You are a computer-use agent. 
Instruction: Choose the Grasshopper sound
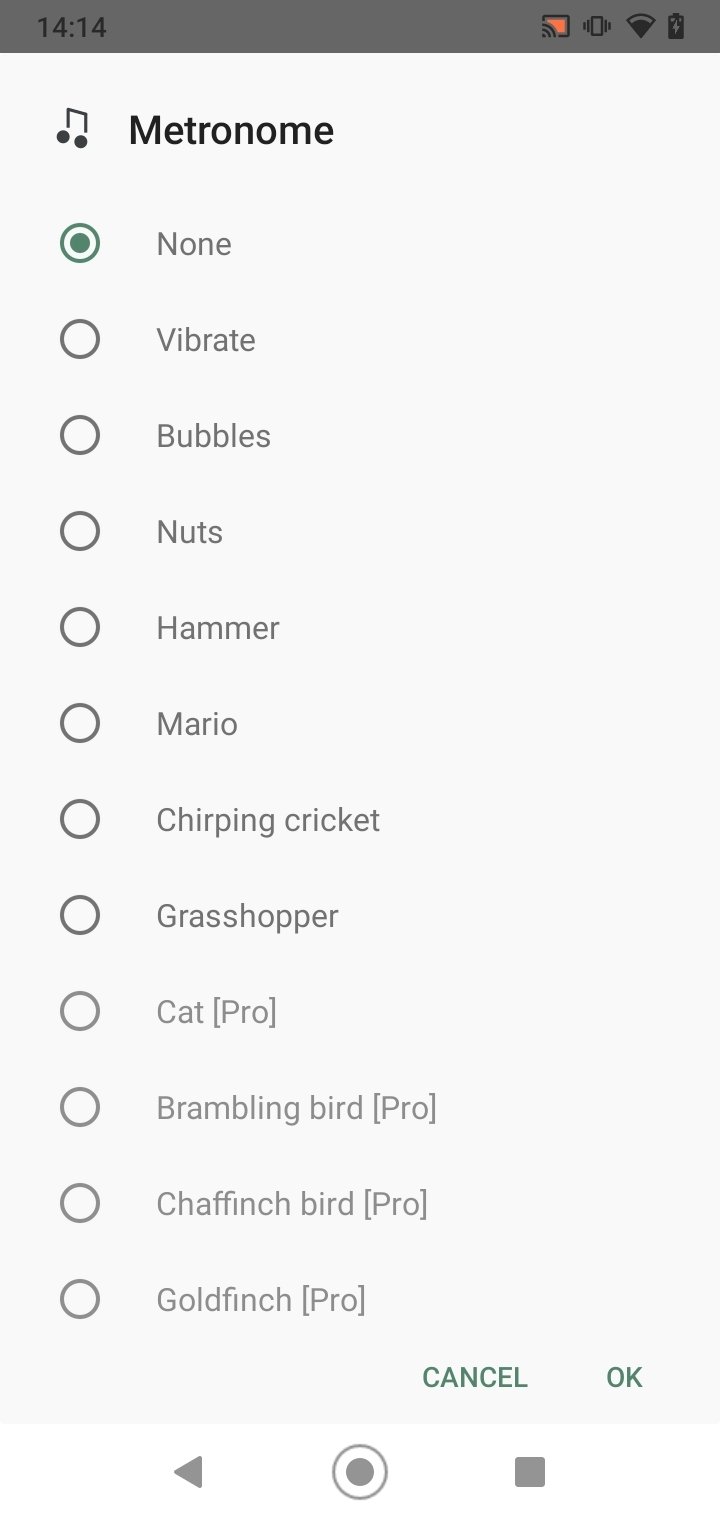360,916
